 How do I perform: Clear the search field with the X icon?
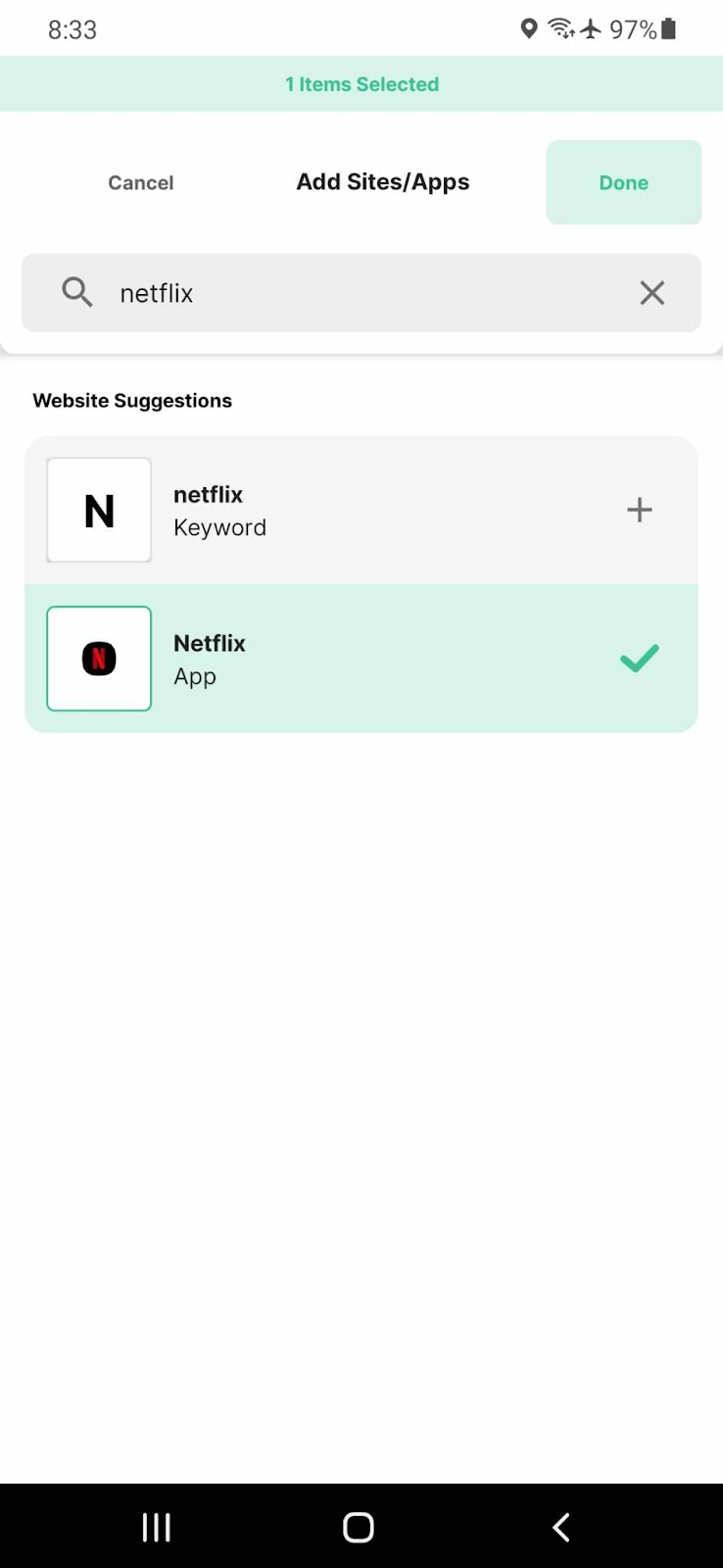pos(651,292)
